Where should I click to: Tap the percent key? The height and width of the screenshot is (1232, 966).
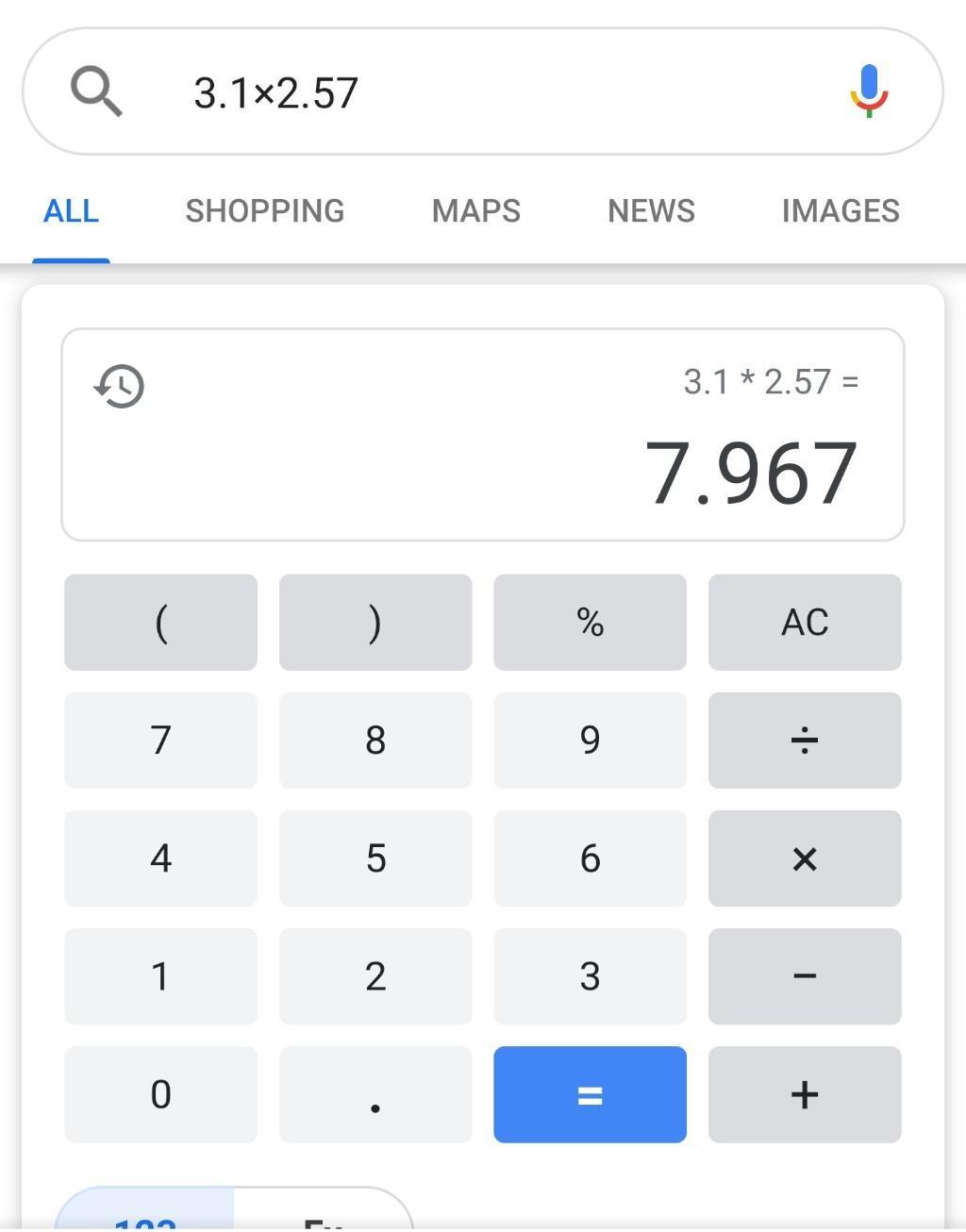click(x=590, y=623)
